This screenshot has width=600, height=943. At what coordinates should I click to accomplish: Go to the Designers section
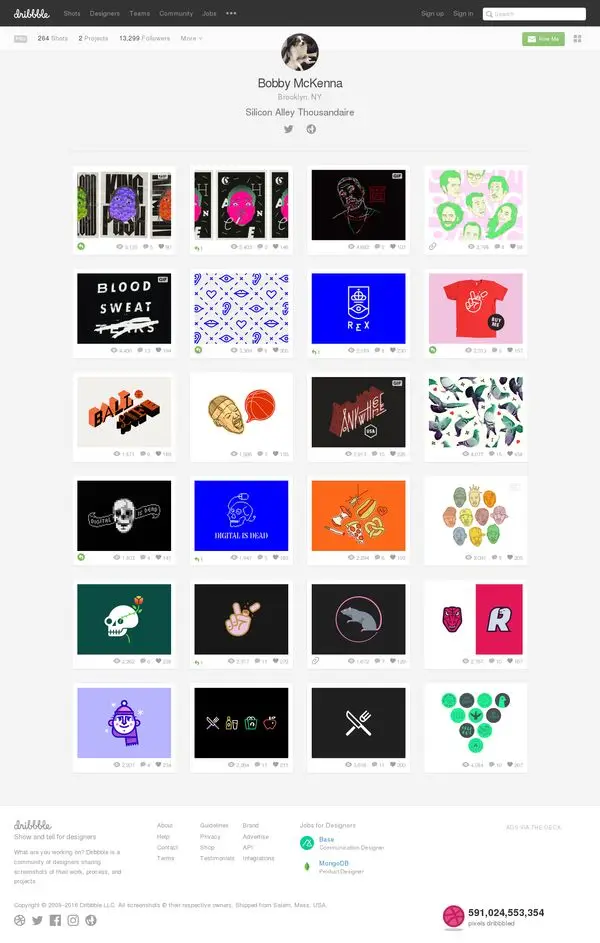click(x=105, y=13)
